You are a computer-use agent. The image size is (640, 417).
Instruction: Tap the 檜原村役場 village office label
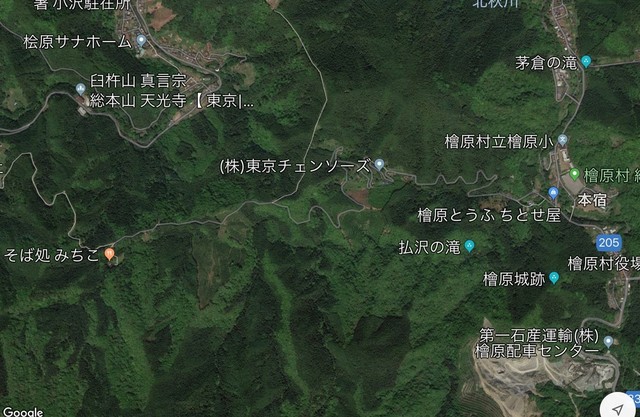(603, 264)
